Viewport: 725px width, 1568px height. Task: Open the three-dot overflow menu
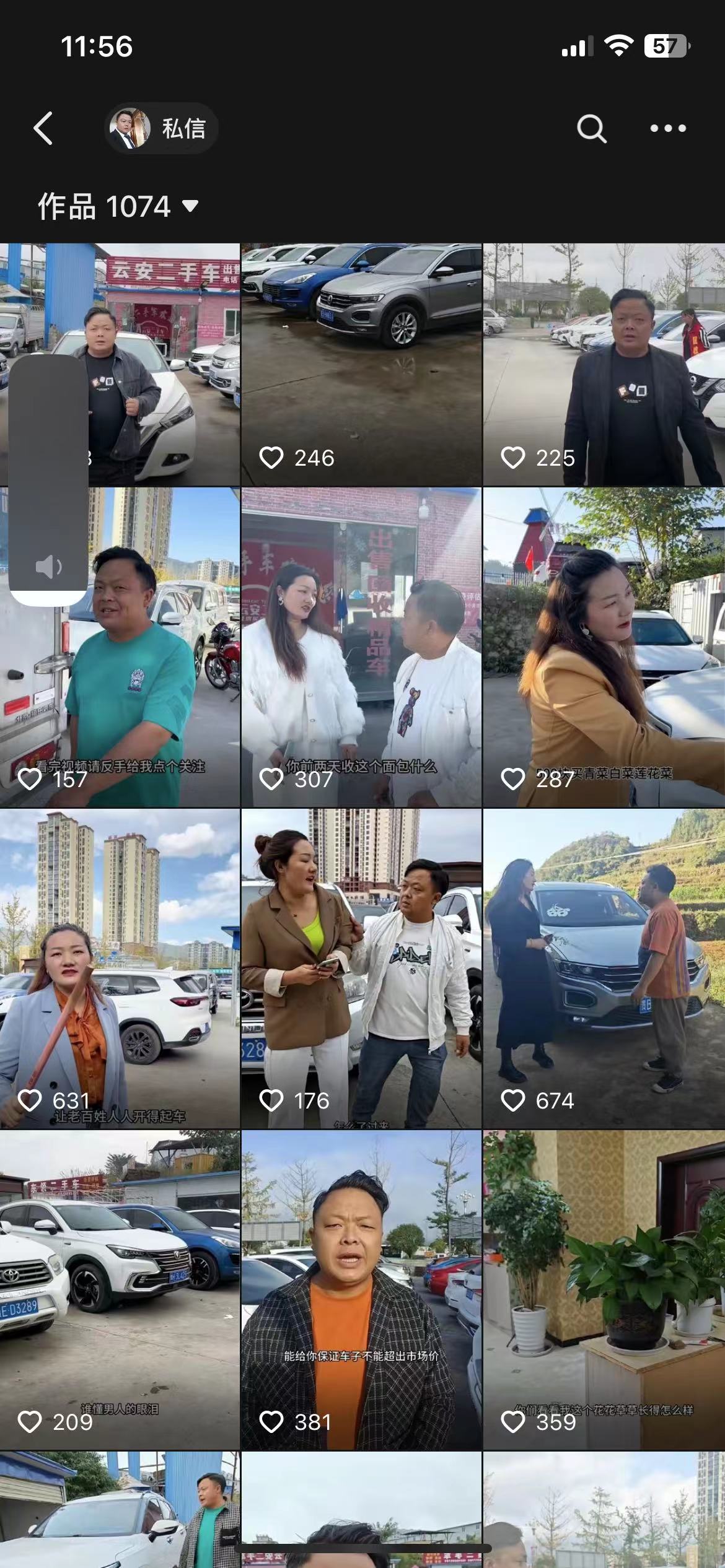pyautogui.click(x=667, y=129)
